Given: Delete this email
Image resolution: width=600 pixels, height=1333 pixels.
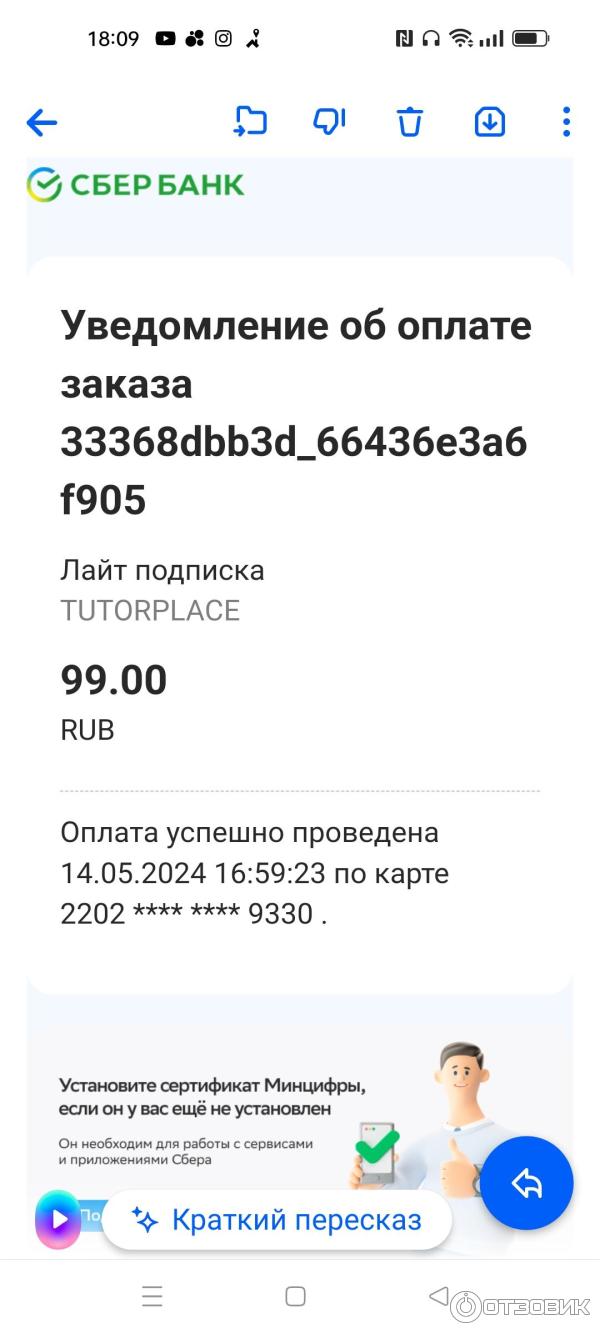Looking at the screenshot, I should pos(410,122).
